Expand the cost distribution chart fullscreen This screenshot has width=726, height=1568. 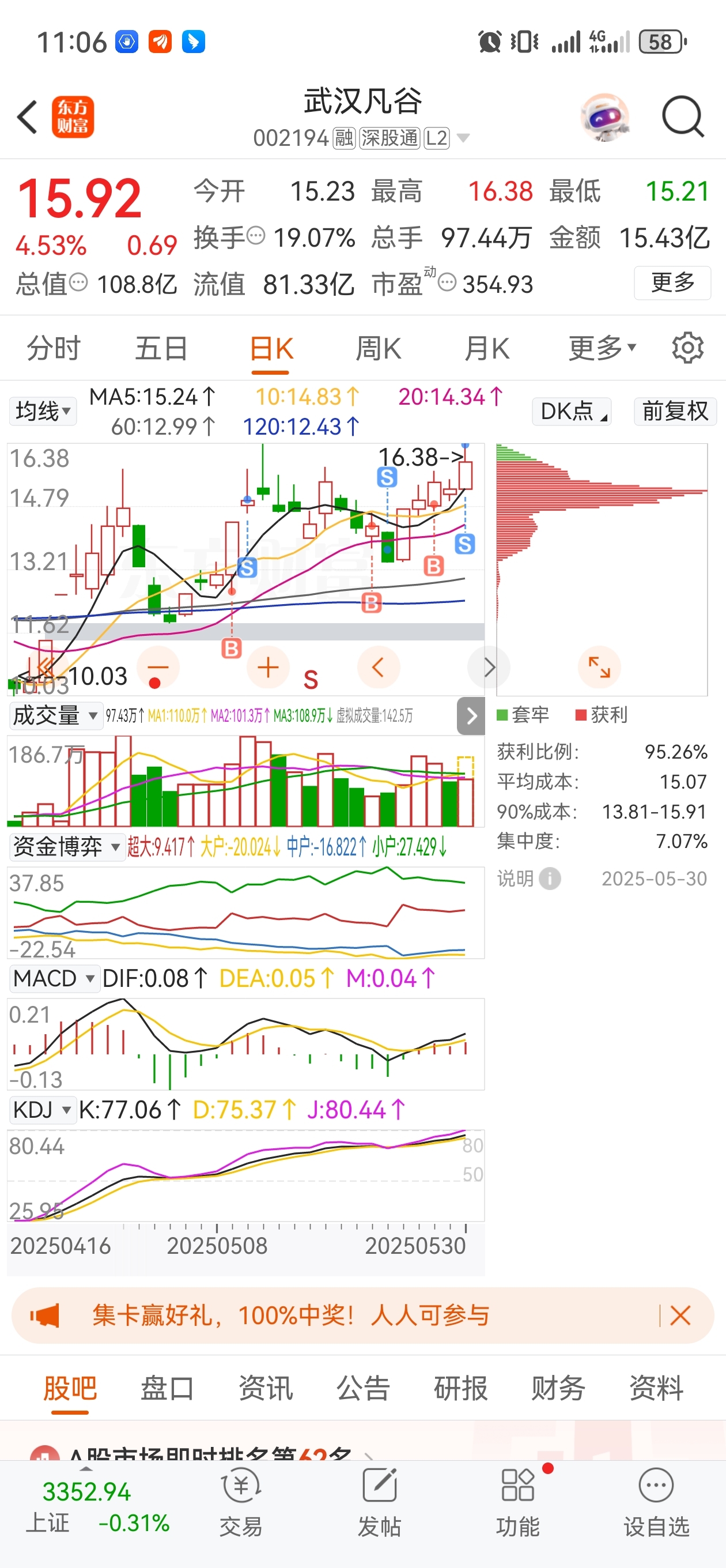pyautogui.click(x=599, y=667)
